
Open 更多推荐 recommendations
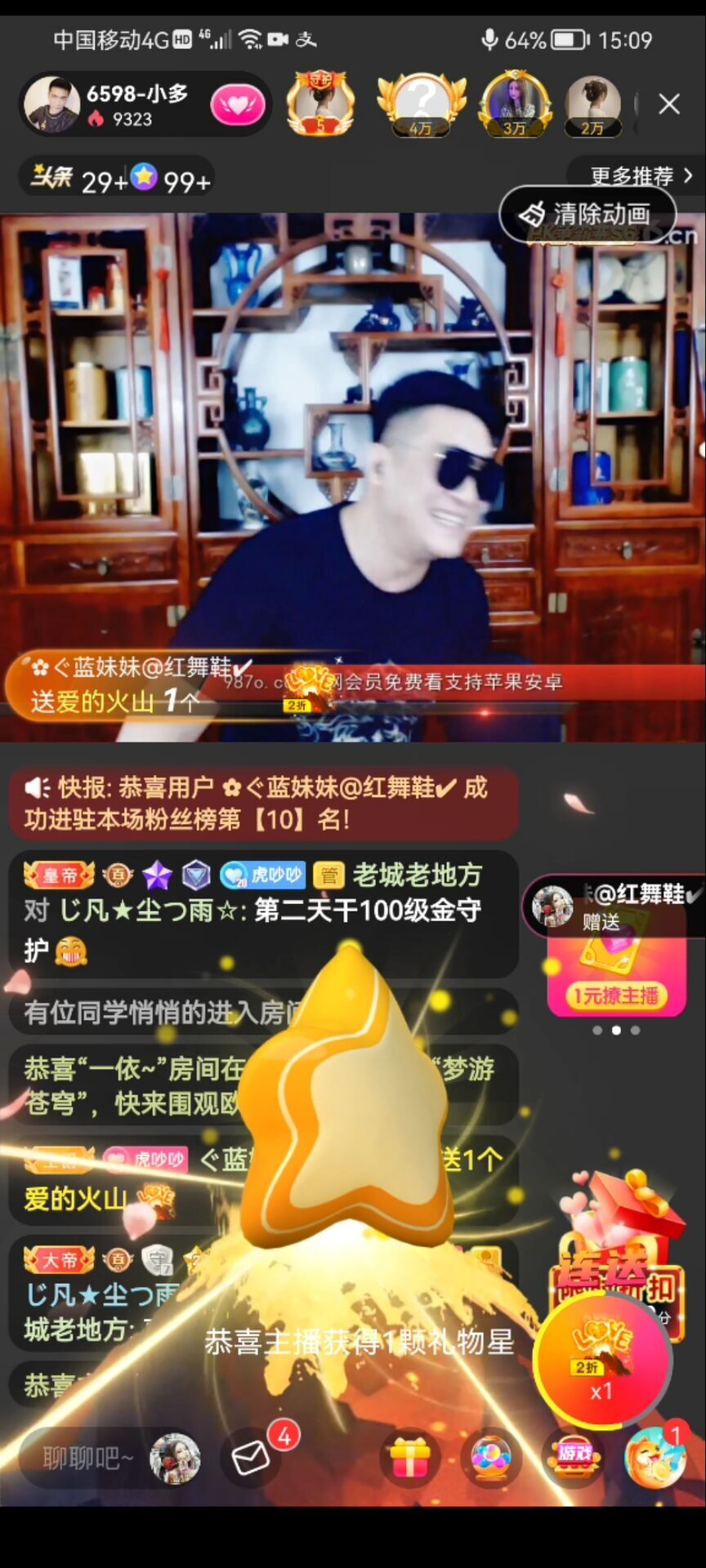click(x=640, y=176)
